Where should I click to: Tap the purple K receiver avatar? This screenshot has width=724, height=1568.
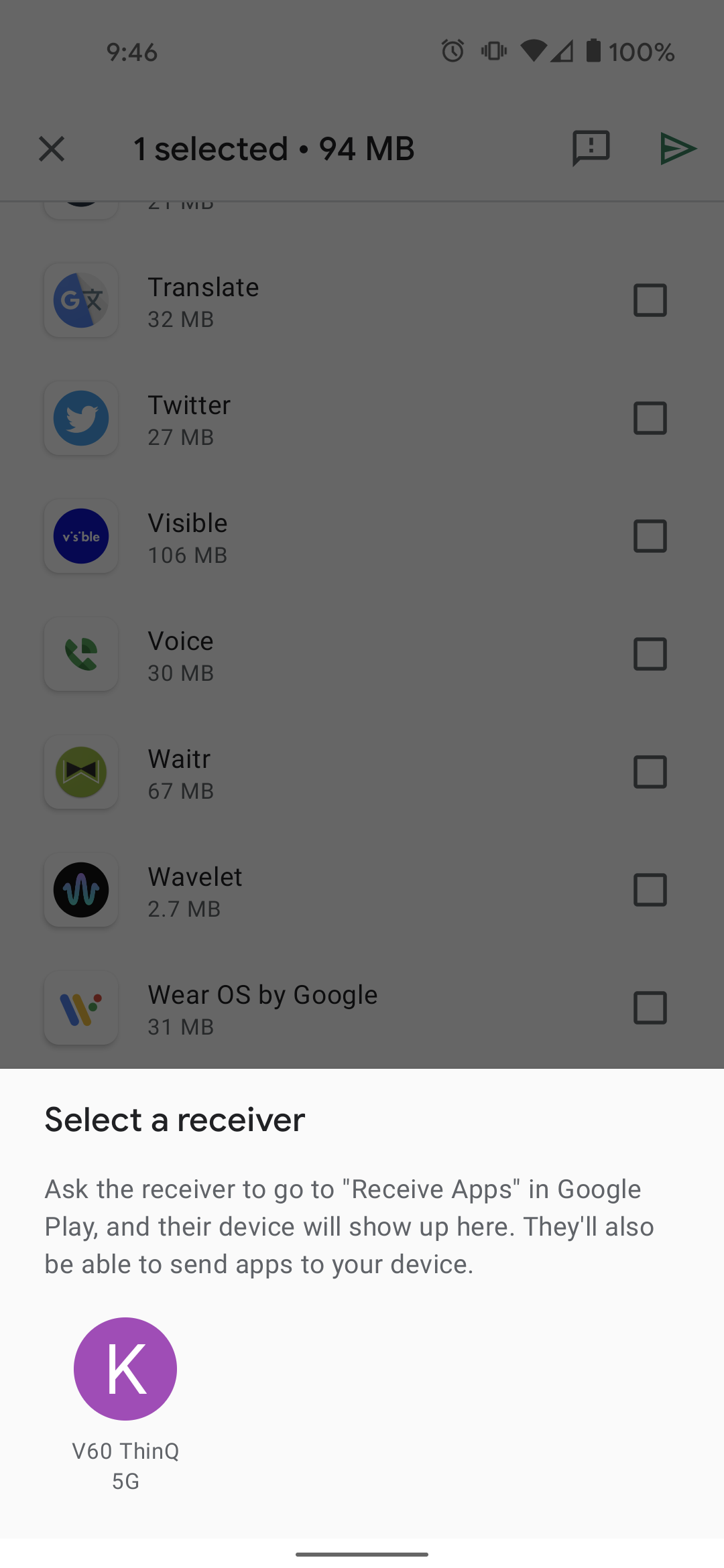125,1368
